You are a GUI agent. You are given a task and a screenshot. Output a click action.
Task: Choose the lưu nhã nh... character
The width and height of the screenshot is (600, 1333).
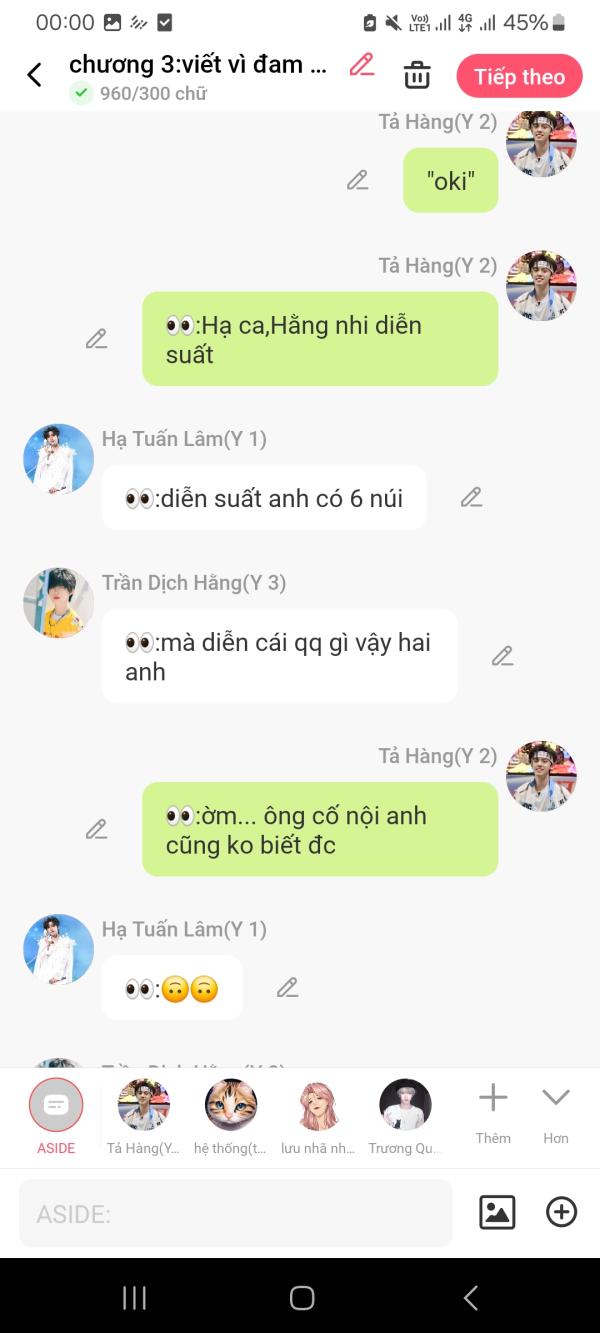318,1117
